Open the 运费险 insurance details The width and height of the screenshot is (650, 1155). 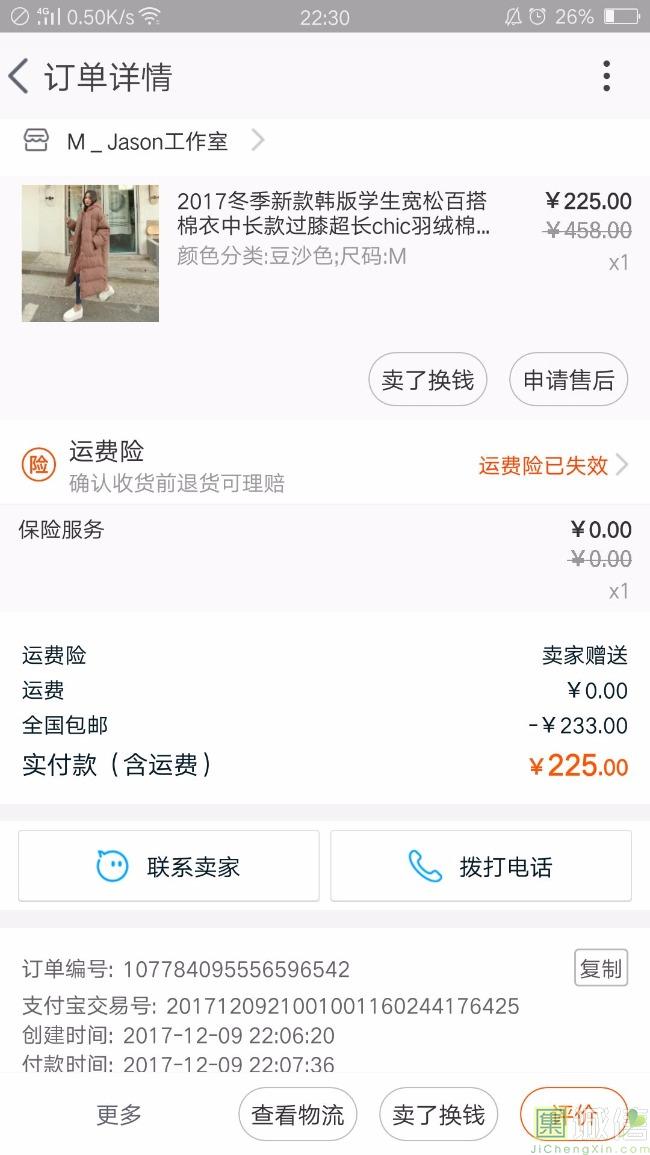[325, 466]
